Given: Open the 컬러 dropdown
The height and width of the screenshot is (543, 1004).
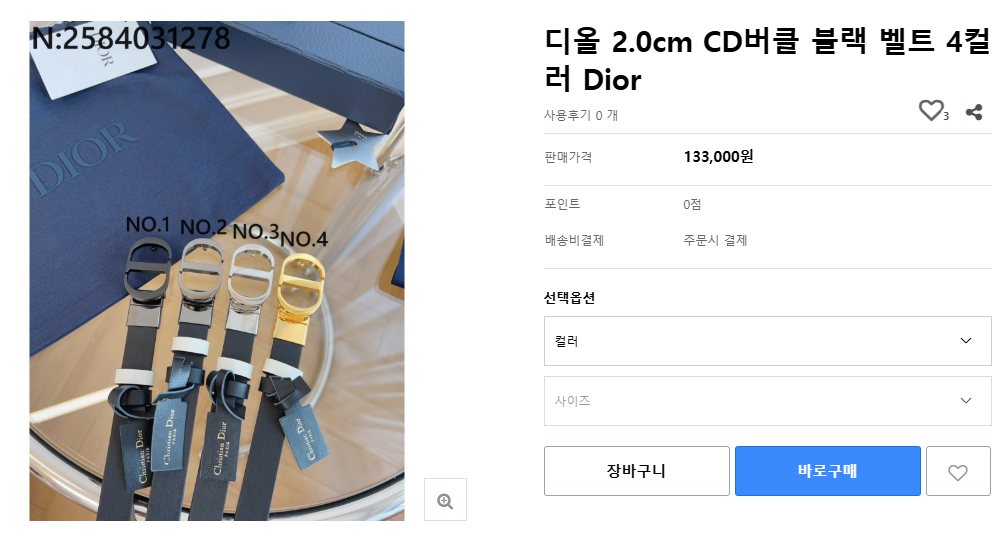Looking at the screenshot, I should click(x=767, y=341).
